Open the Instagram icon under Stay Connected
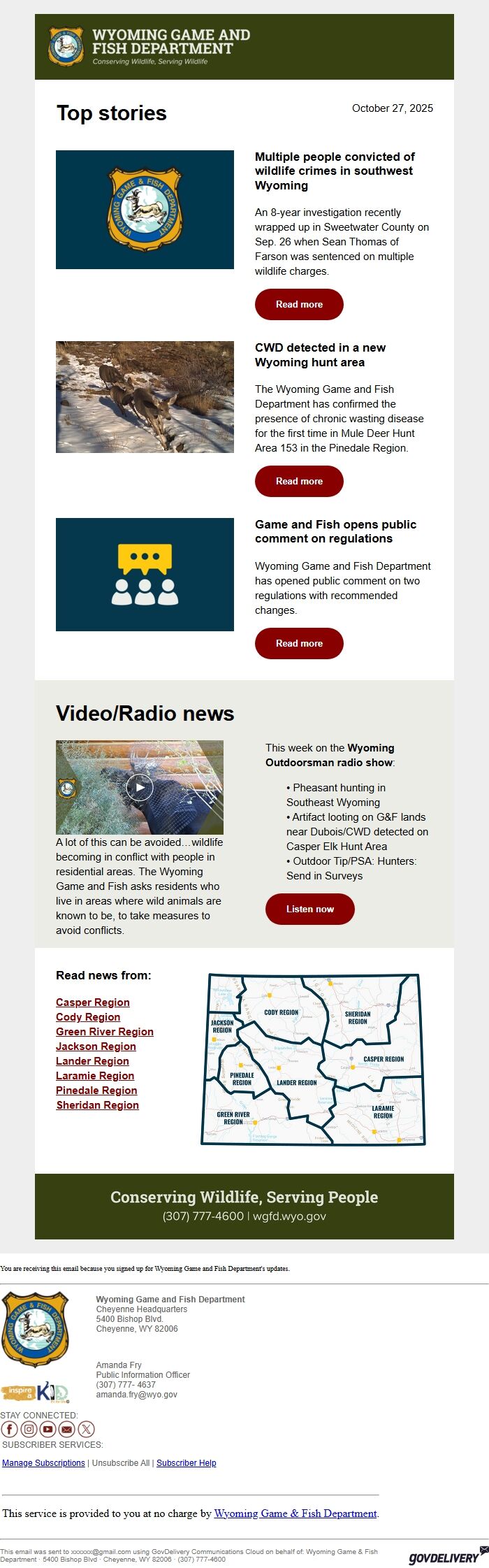The image size is (489, 1568). point(29,1430)
